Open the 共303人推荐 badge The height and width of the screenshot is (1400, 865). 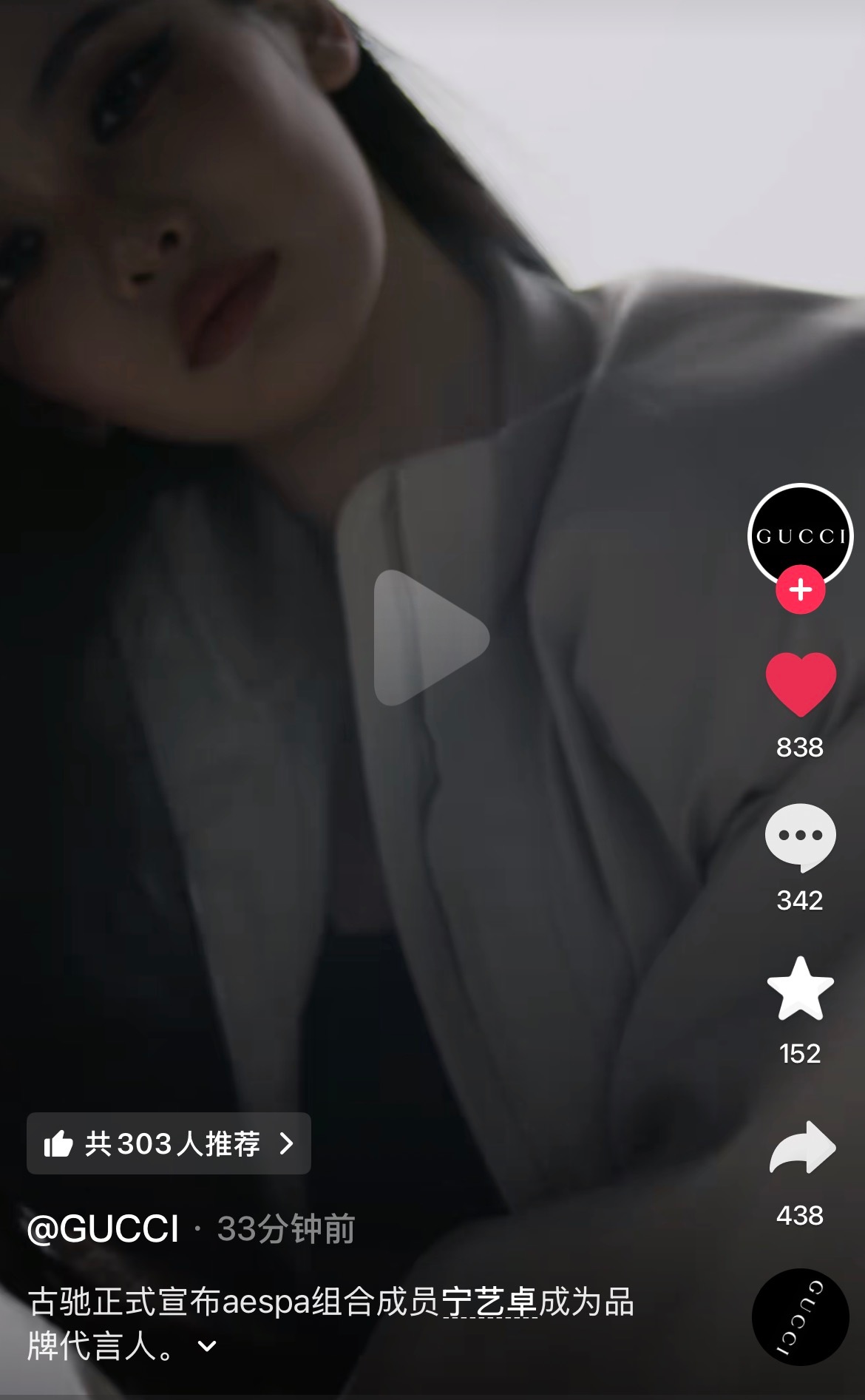[x=169, y=1143]
